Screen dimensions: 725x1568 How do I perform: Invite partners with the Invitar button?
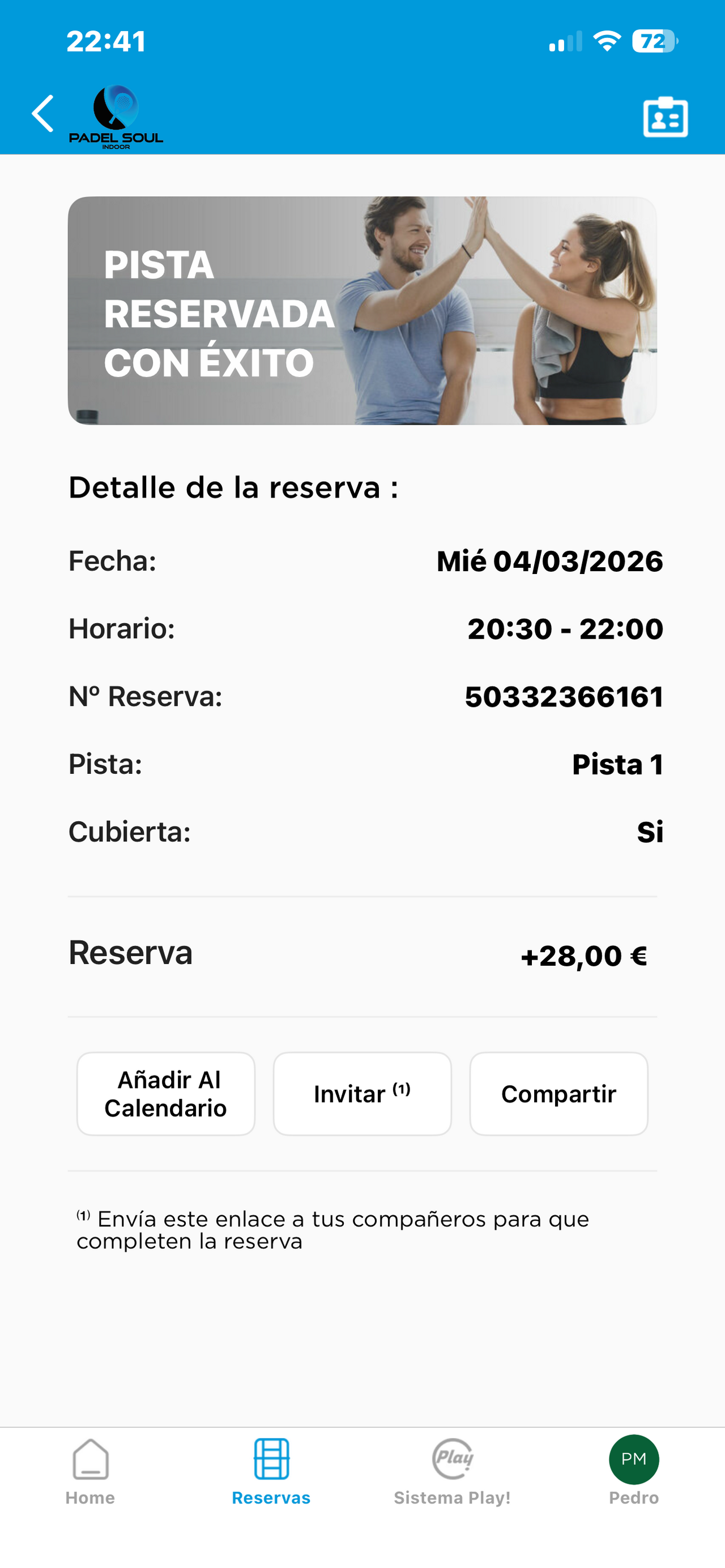(362, 1093)
